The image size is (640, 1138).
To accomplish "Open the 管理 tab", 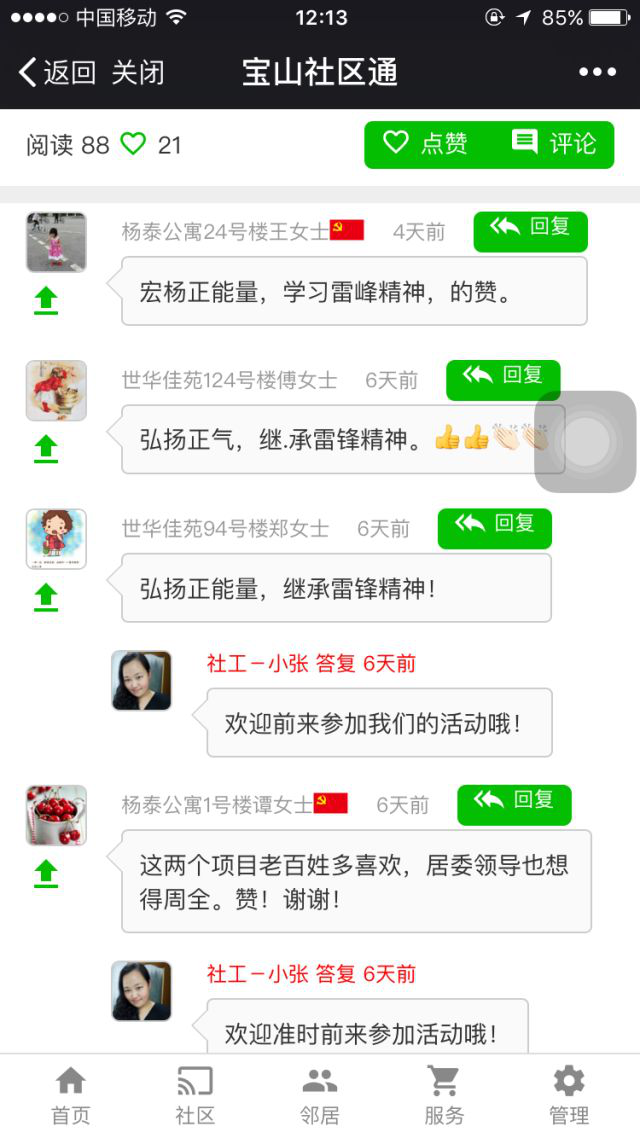I will click(569, 1095).
